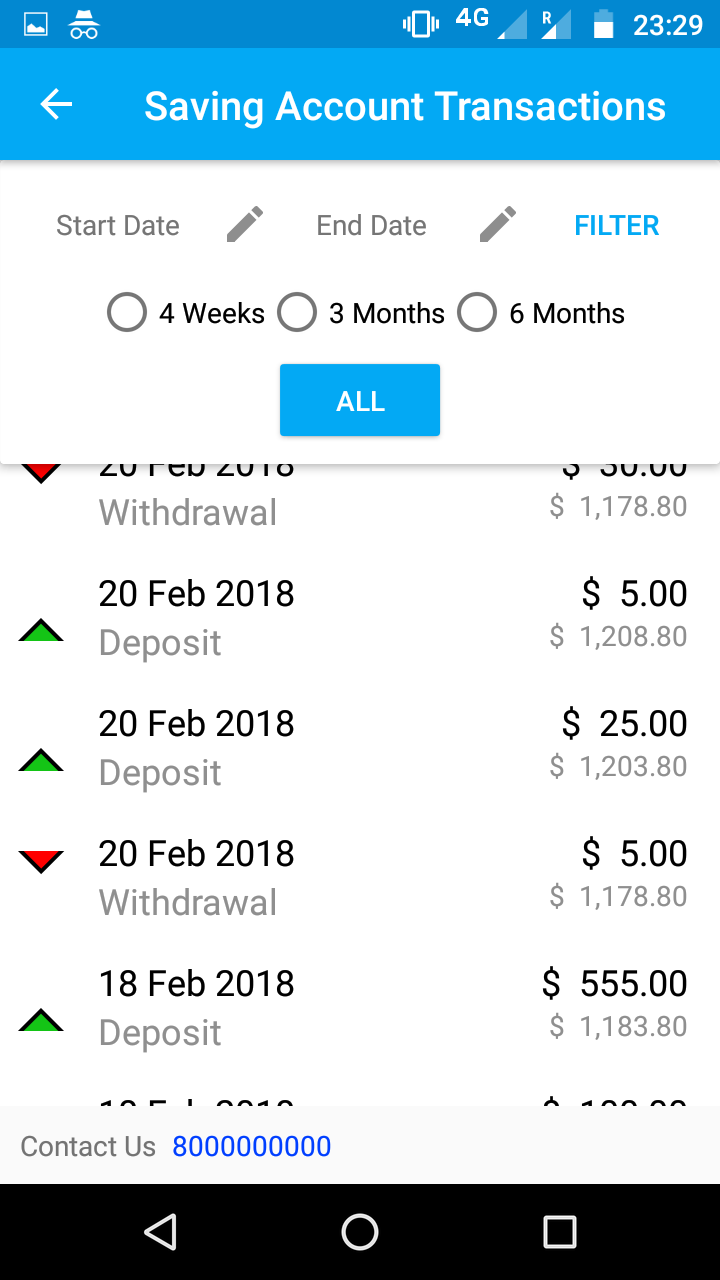Open the Start Date picker

click(x=117, y=225)
